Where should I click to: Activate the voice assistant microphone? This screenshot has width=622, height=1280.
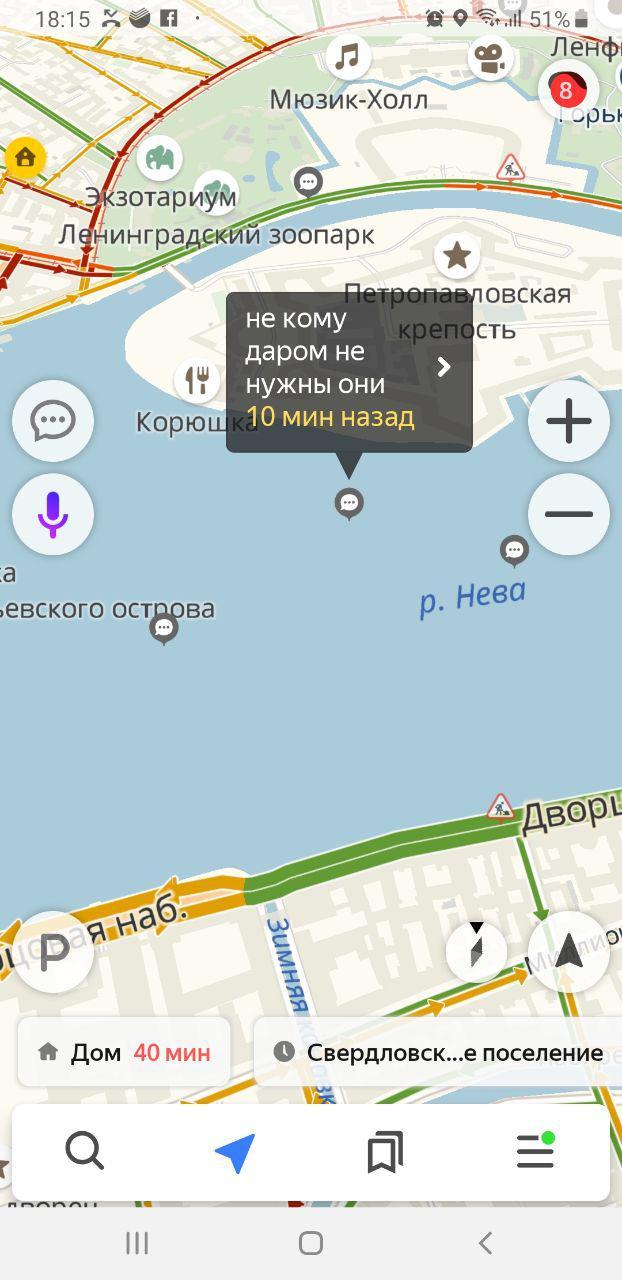tap(53, 514)
